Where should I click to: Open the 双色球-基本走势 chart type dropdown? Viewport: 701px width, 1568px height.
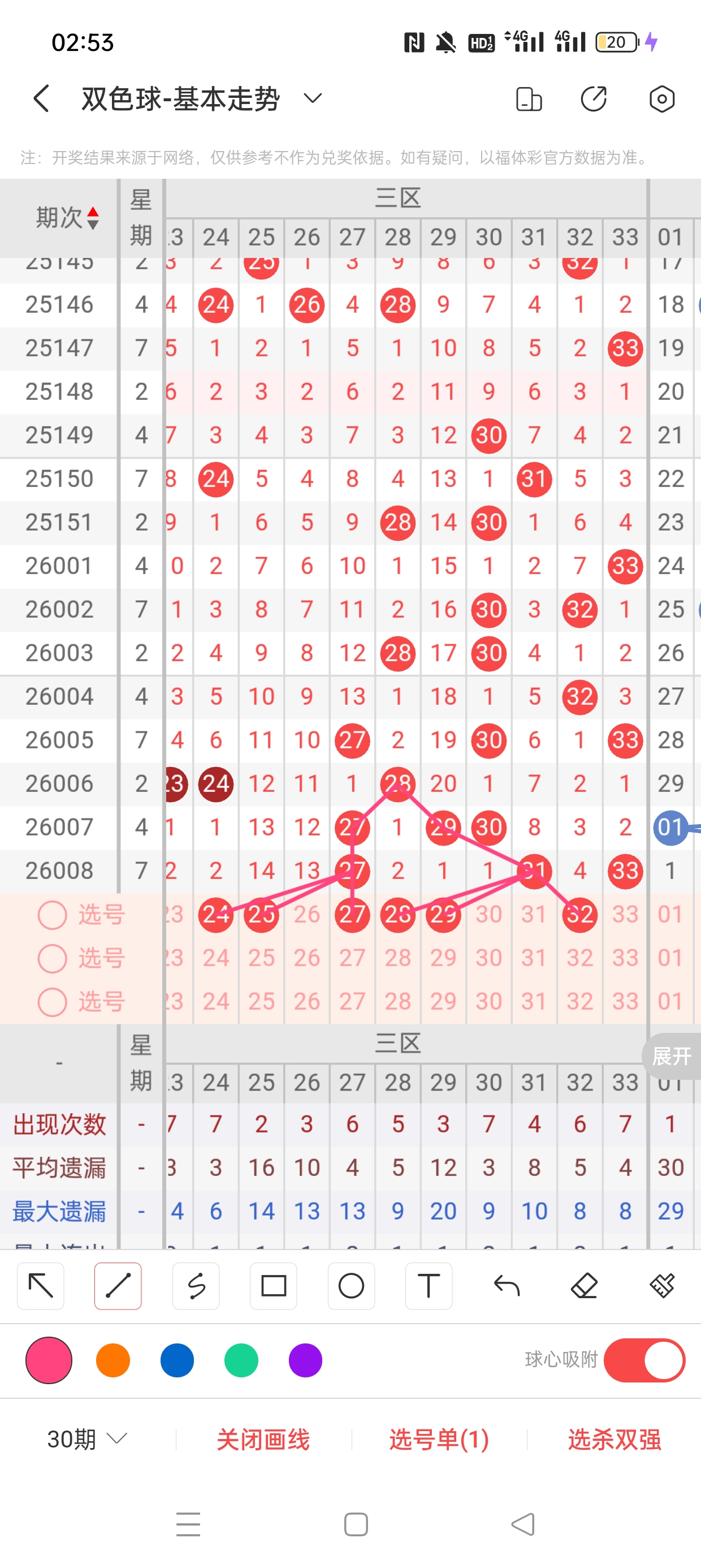click(x=312, y=98)
